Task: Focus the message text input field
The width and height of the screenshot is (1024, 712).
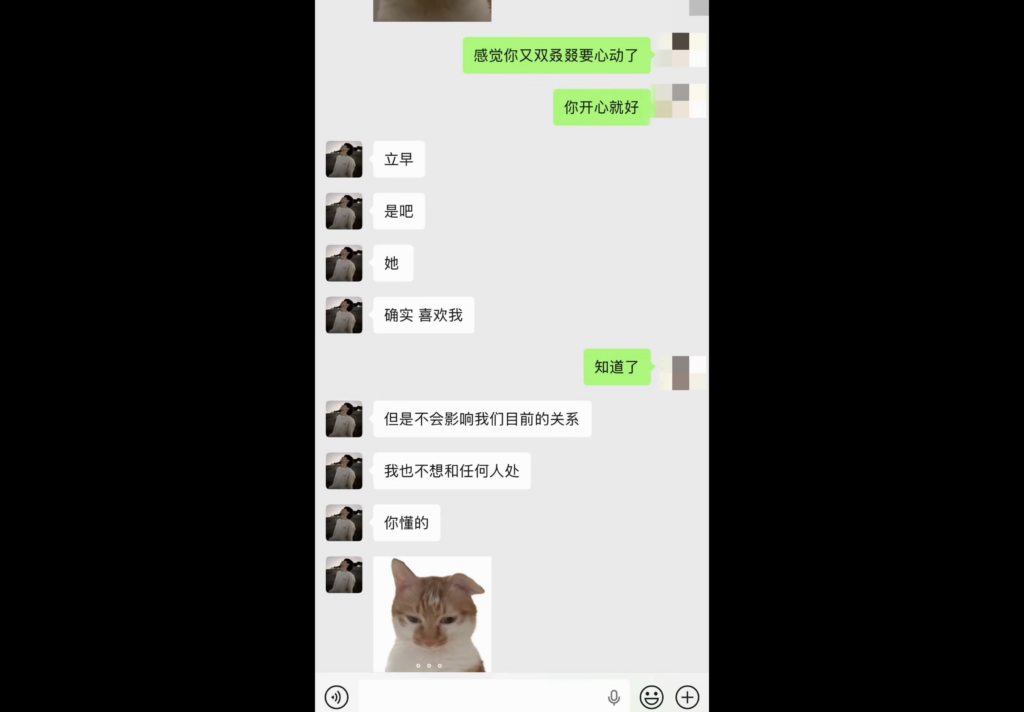Action: tap(480, 697)
